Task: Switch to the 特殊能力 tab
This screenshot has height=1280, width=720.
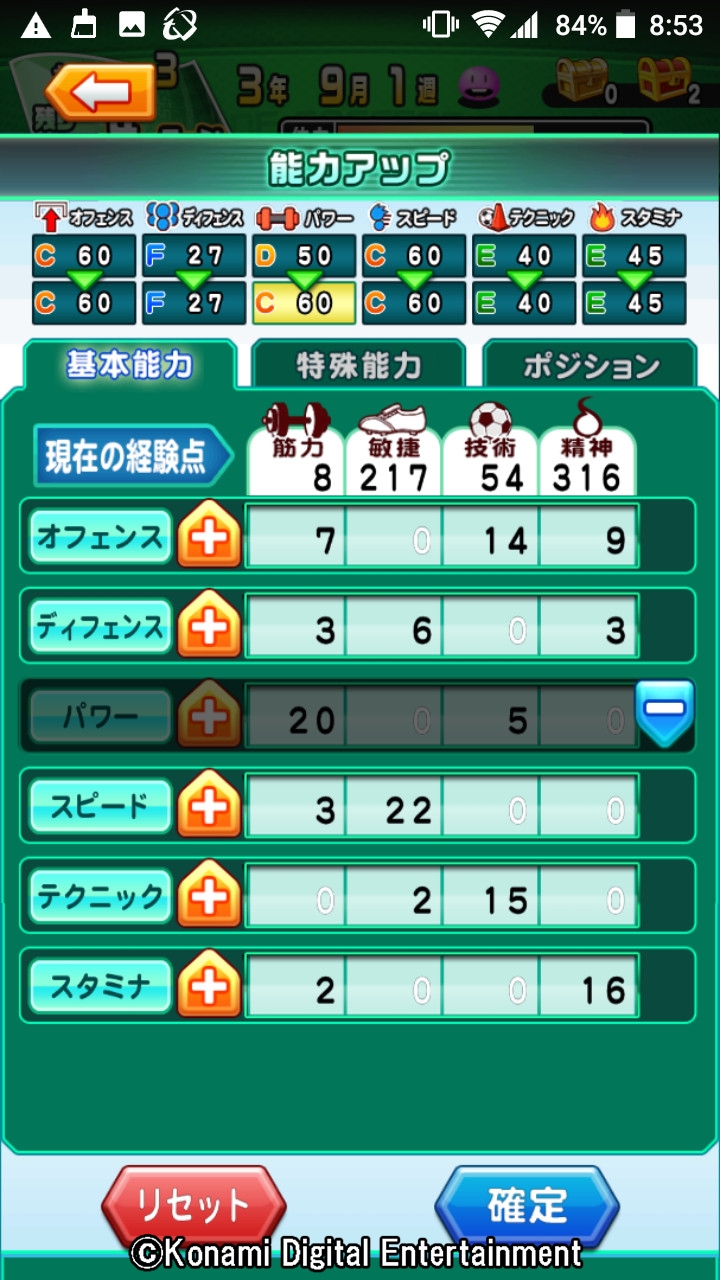Action: [x=358, y=366]
